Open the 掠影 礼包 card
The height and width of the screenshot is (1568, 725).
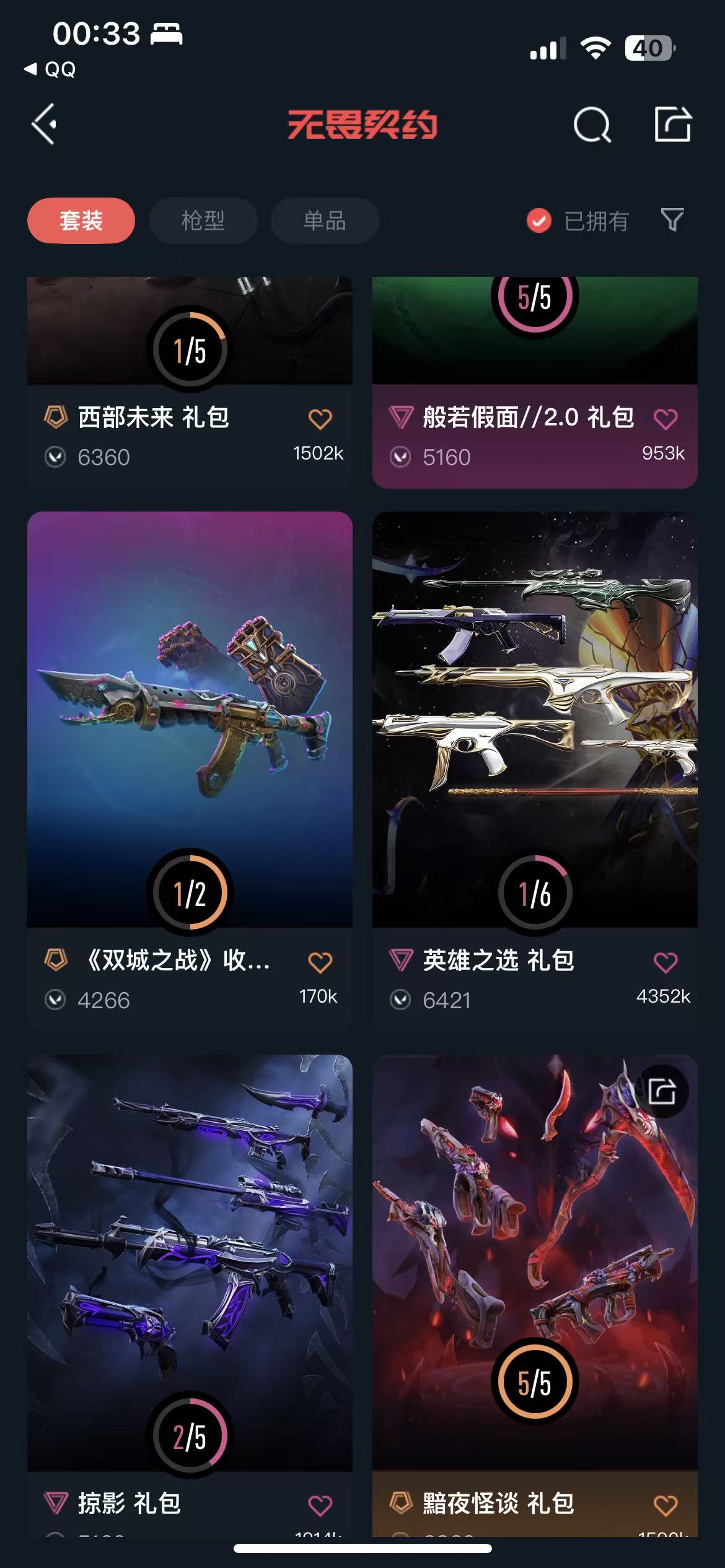coord(190,1296)
